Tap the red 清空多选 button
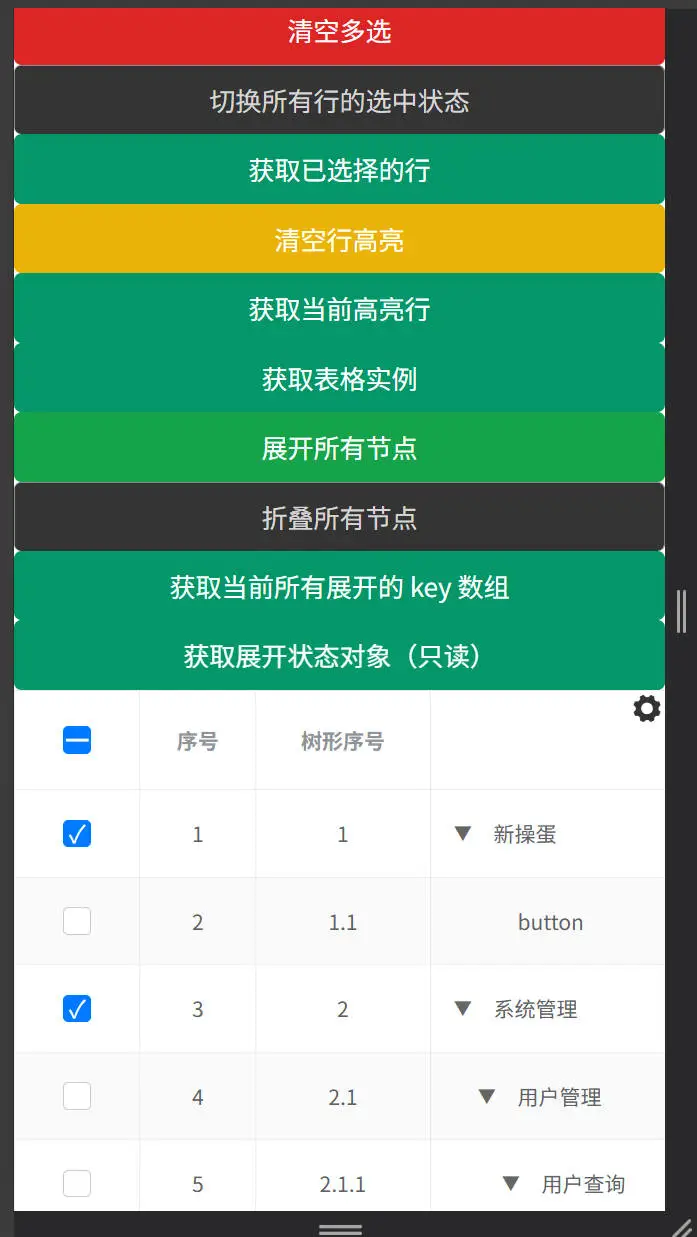Image resolution: width=697 pixels, height=1237 pixels. click(339, 33)
